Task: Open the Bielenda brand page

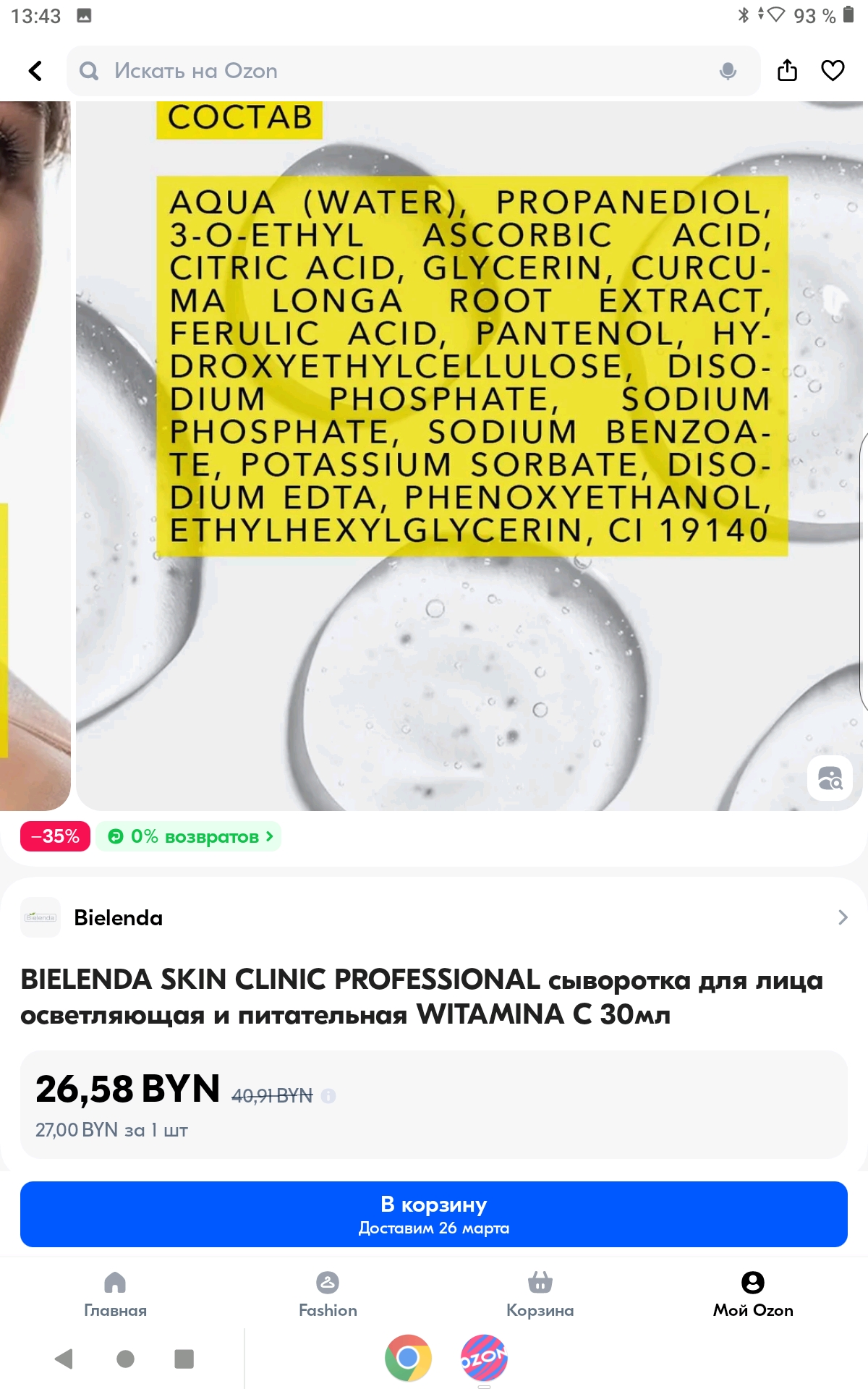Action: pyautogui.click(x=434, y=917)
